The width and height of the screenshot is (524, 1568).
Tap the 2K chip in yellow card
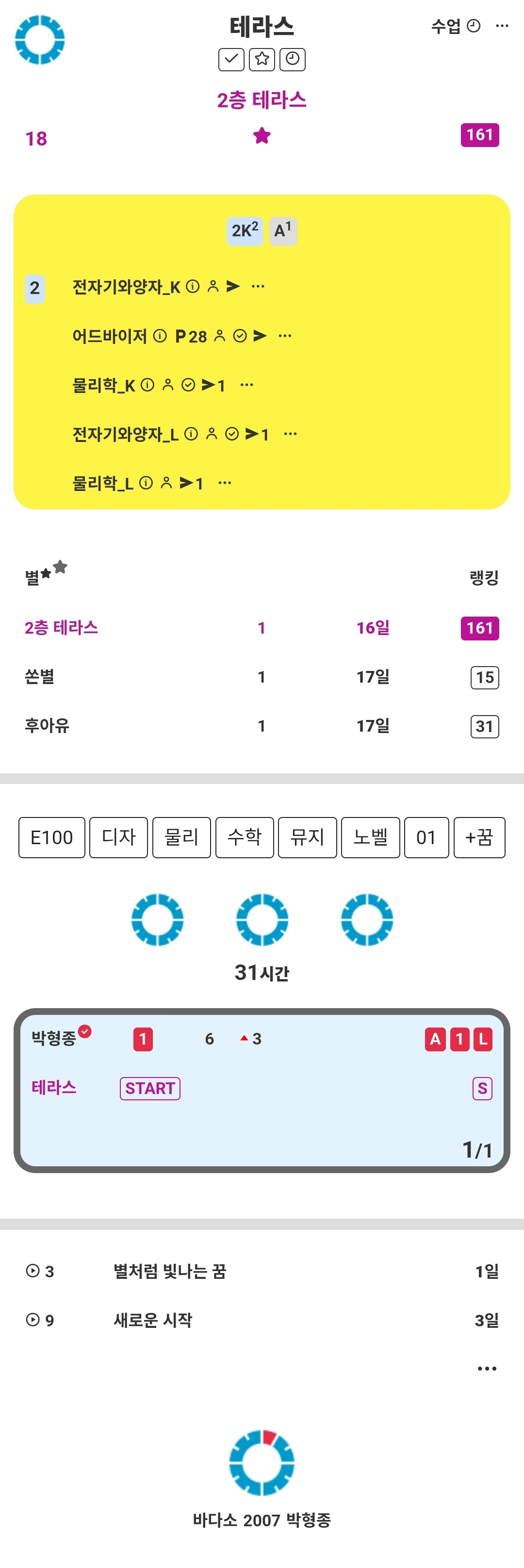pyautogui.click(x=245, y=231)
